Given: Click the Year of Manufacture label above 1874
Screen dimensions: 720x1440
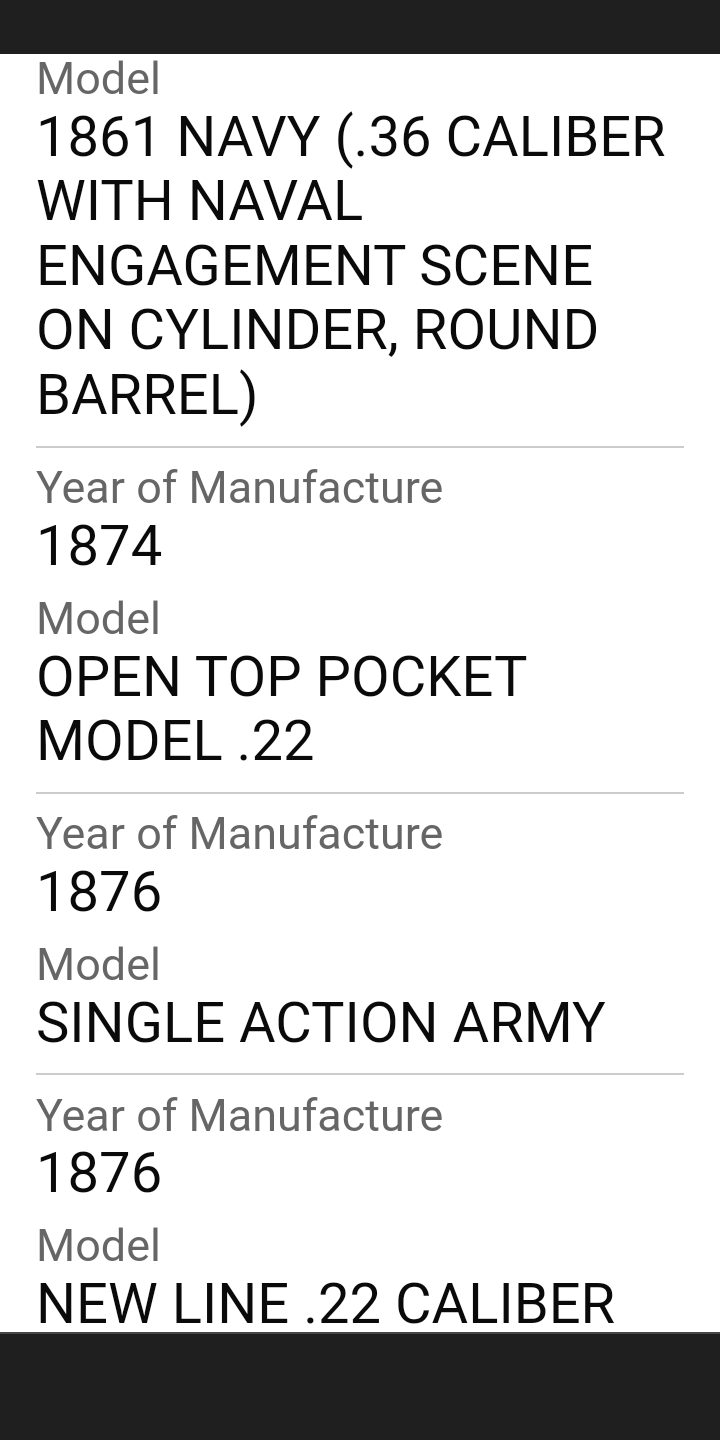Looking at the screenshot, I should click(x=239, y=487).
